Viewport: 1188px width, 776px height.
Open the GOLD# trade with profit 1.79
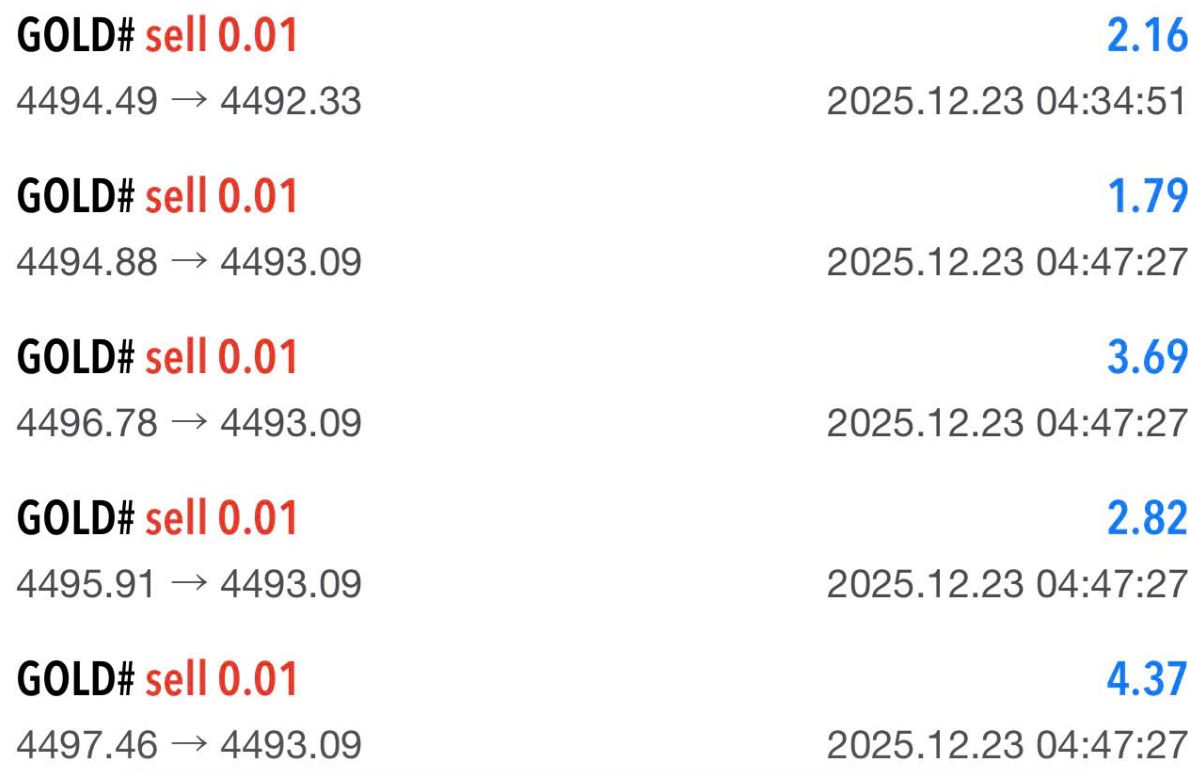coord(594,229)
